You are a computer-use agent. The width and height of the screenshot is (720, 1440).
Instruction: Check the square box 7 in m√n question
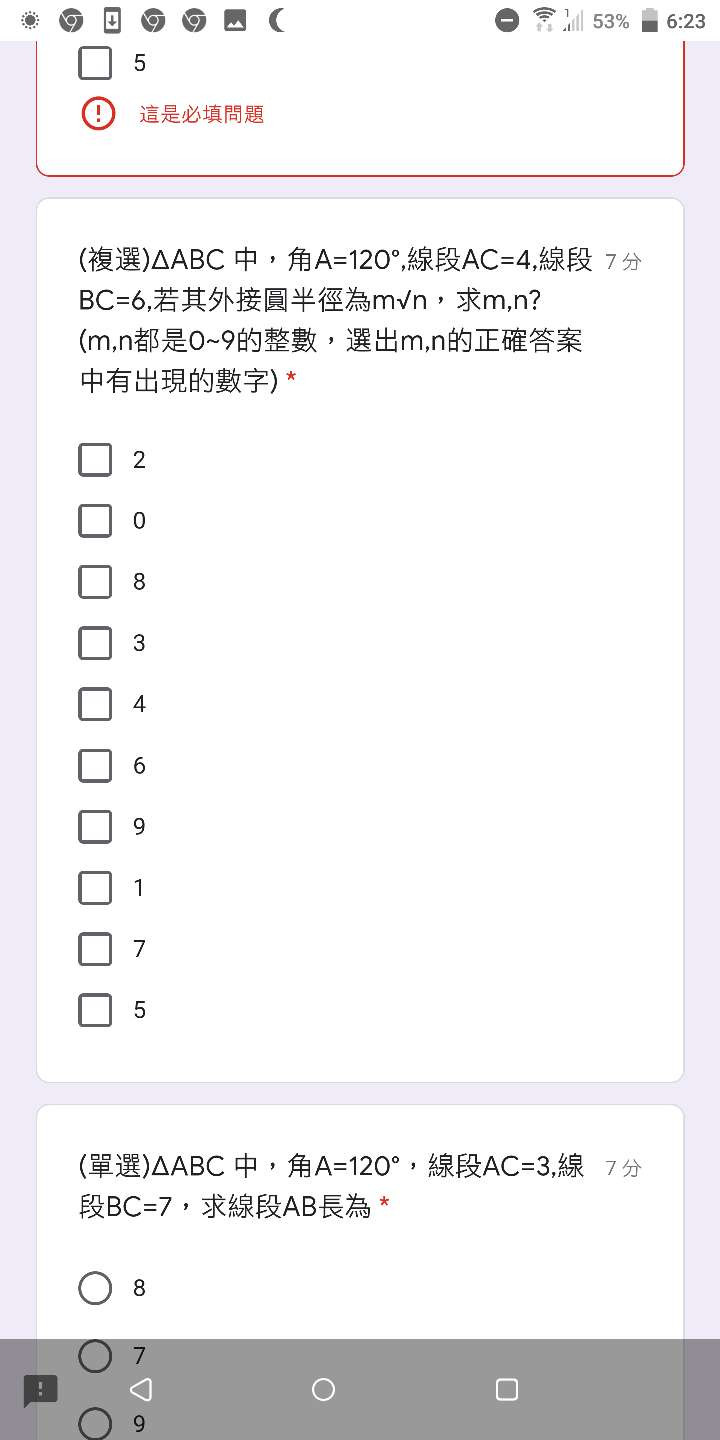coord(95,949)
